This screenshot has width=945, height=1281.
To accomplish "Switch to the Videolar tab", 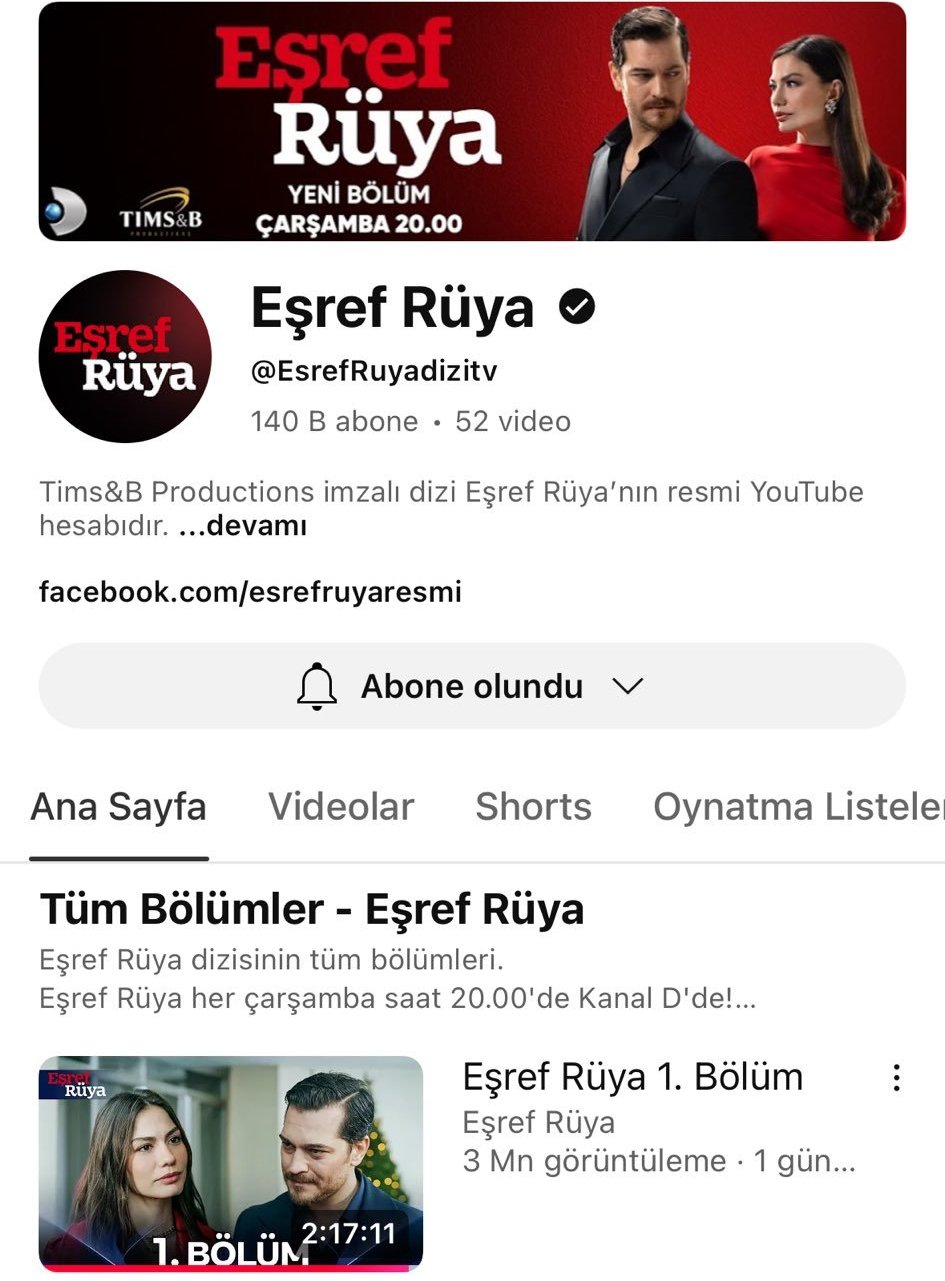I will pyautogui.click(x=341, y=807).
